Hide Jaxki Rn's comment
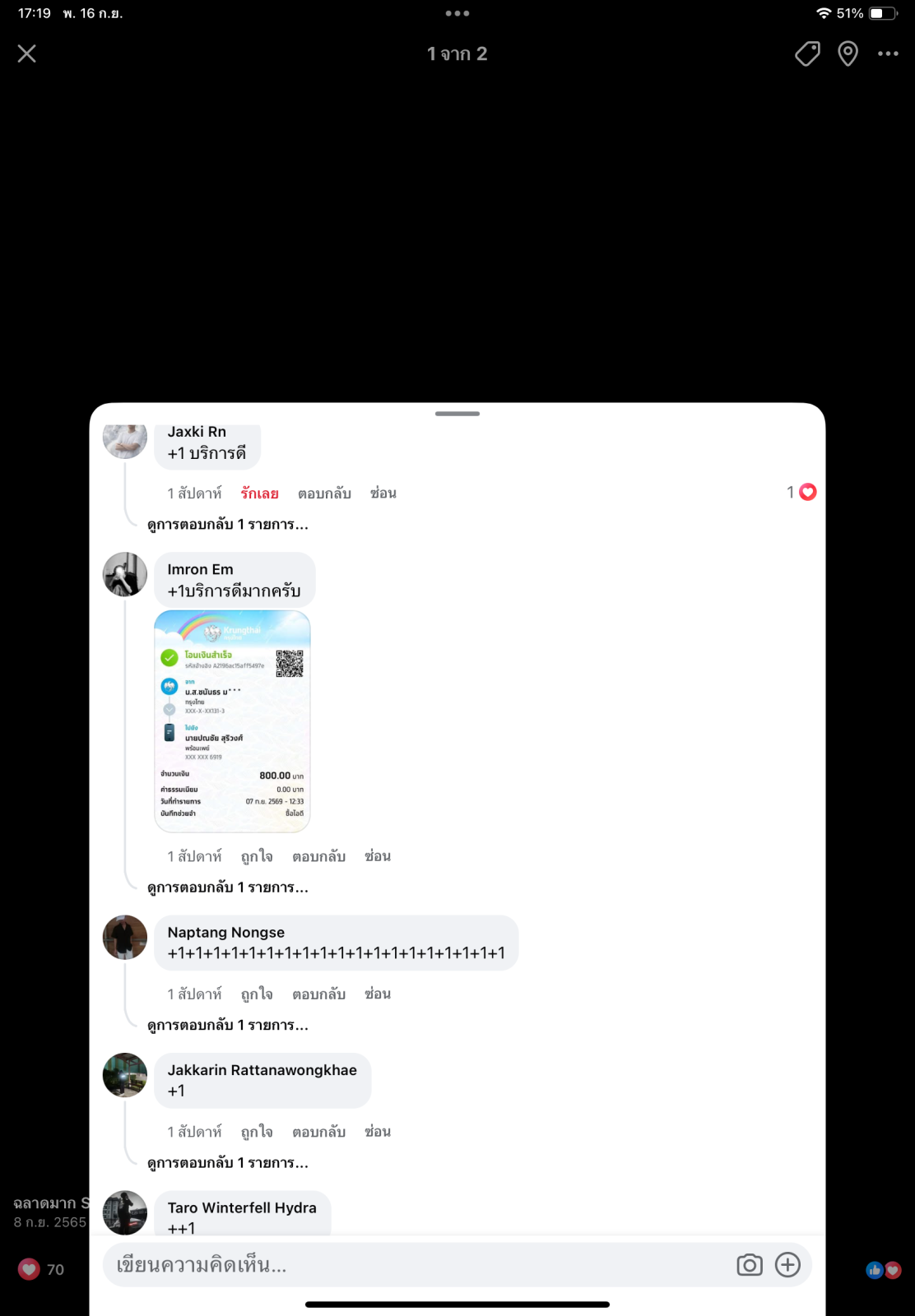 click(383, 493)
